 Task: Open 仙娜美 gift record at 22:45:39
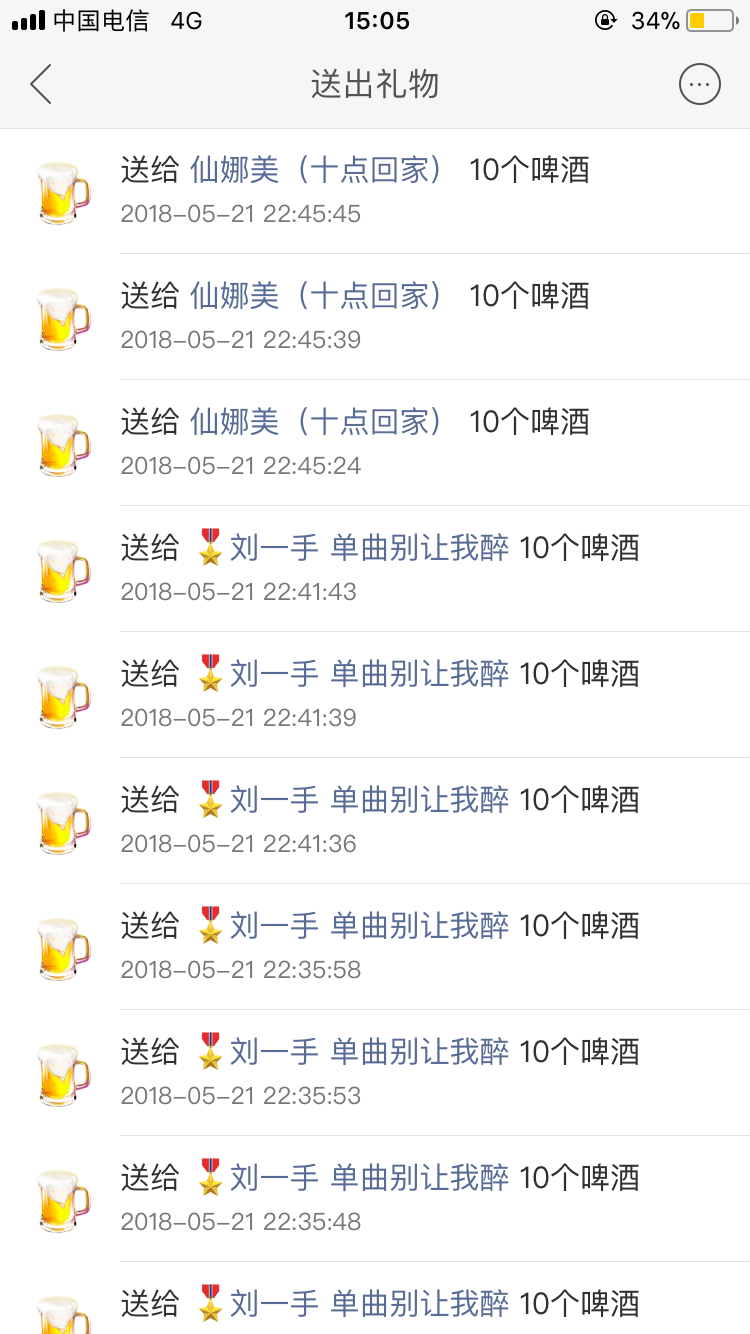point(375,317)
